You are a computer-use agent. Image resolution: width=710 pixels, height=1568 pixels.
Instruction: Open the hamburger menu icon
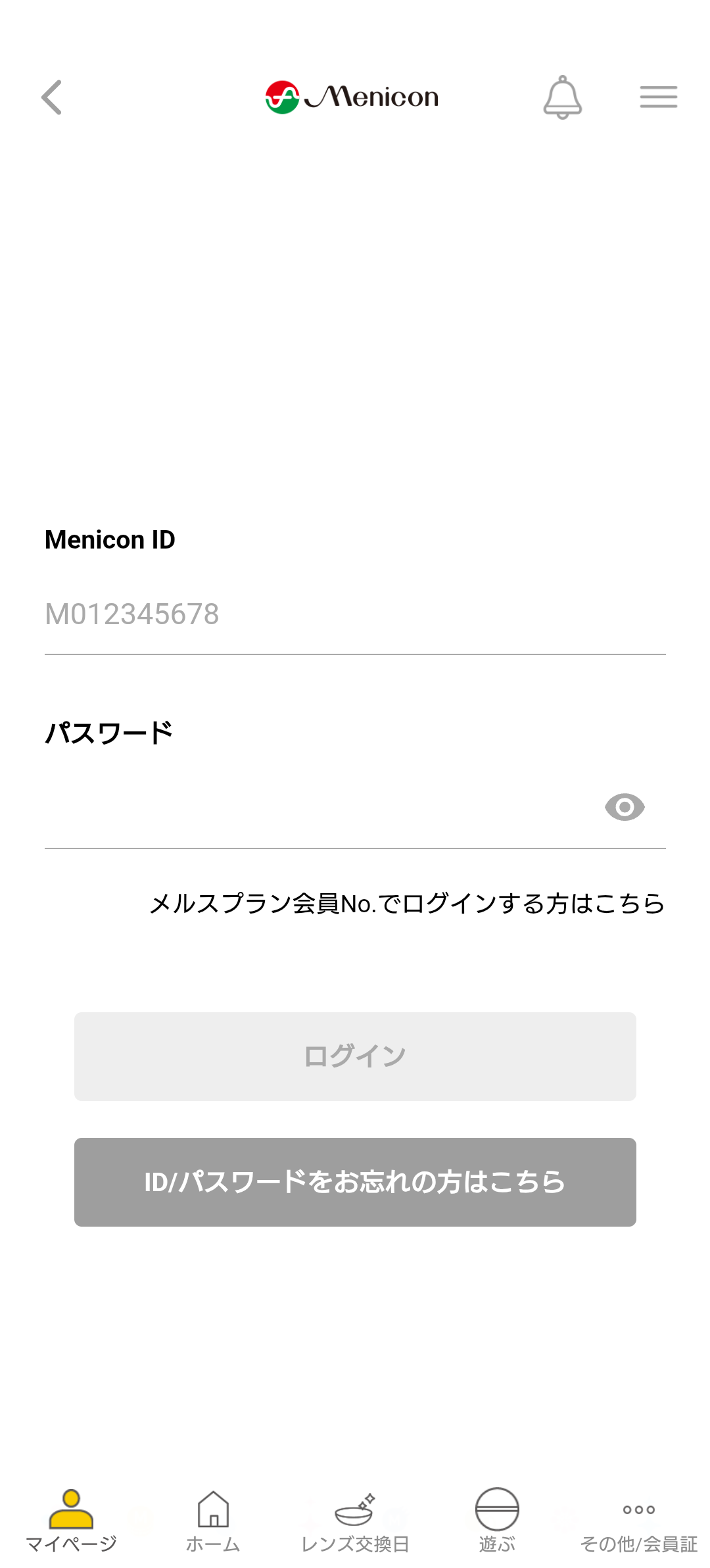tap(657, 96)
